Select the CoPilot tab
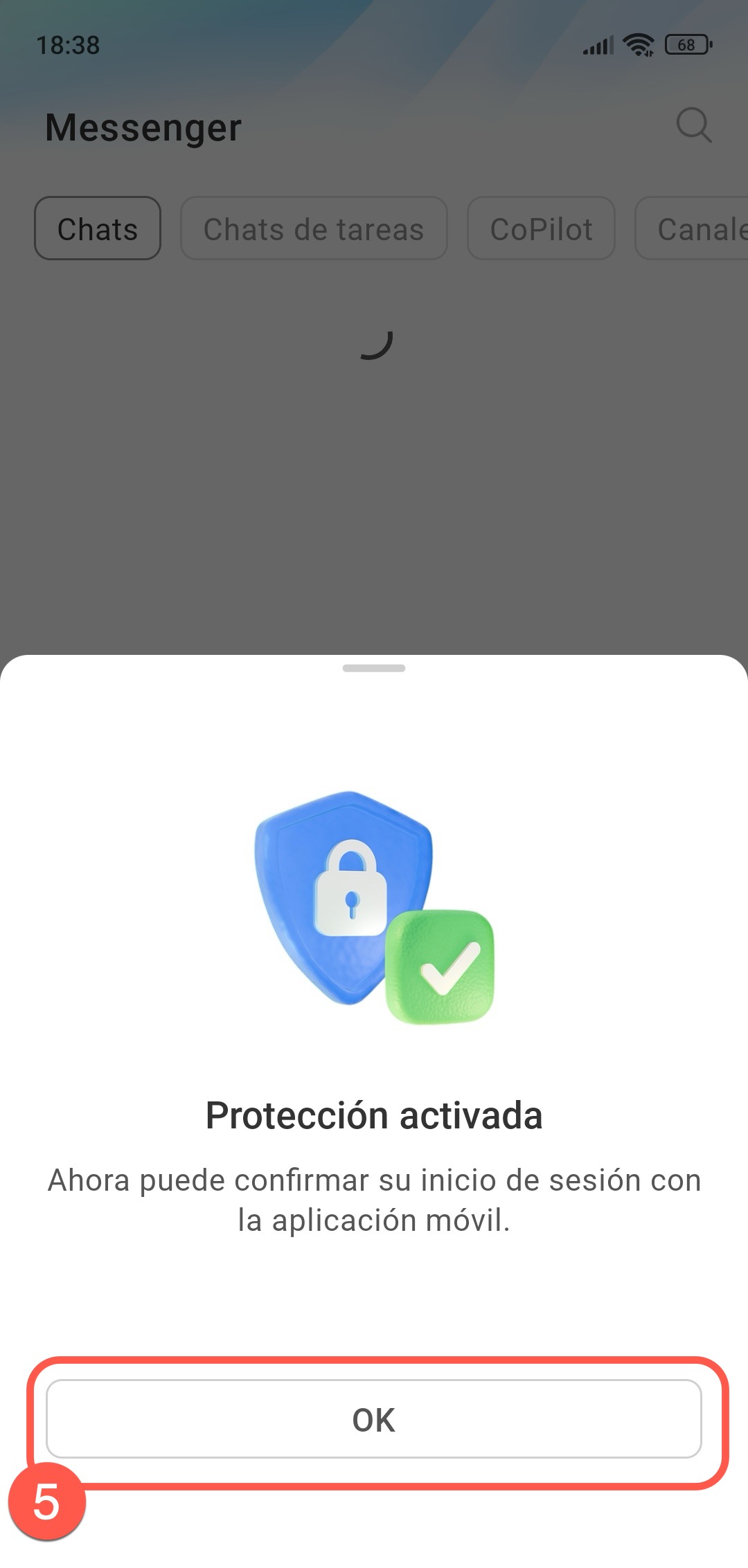This screenshot has height=1568, width=748. (x=541, y=228)
